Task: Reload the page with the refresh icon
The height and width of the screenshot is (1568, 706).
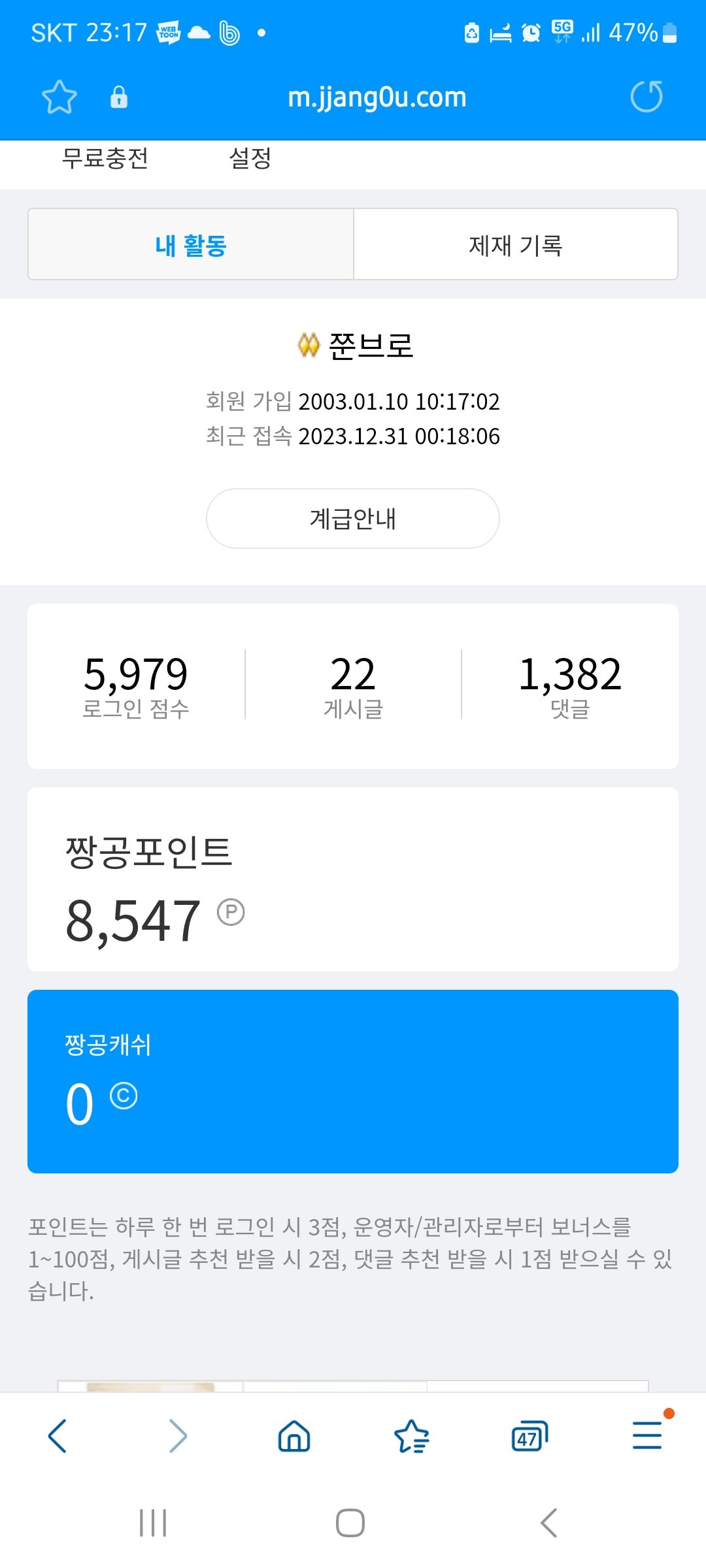Action: click(647, 97)
